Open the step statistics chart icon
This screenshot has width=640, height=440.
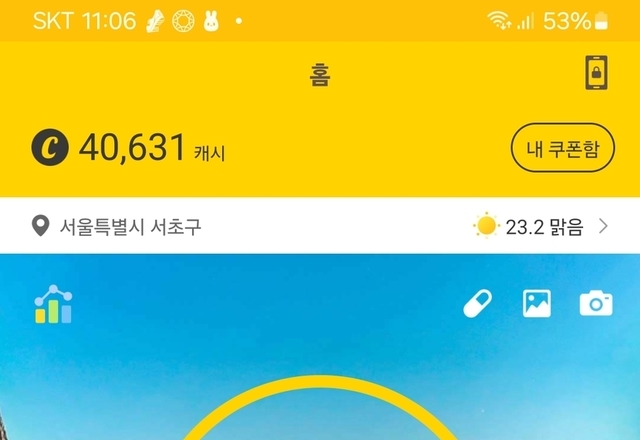[x=52, y=306]
